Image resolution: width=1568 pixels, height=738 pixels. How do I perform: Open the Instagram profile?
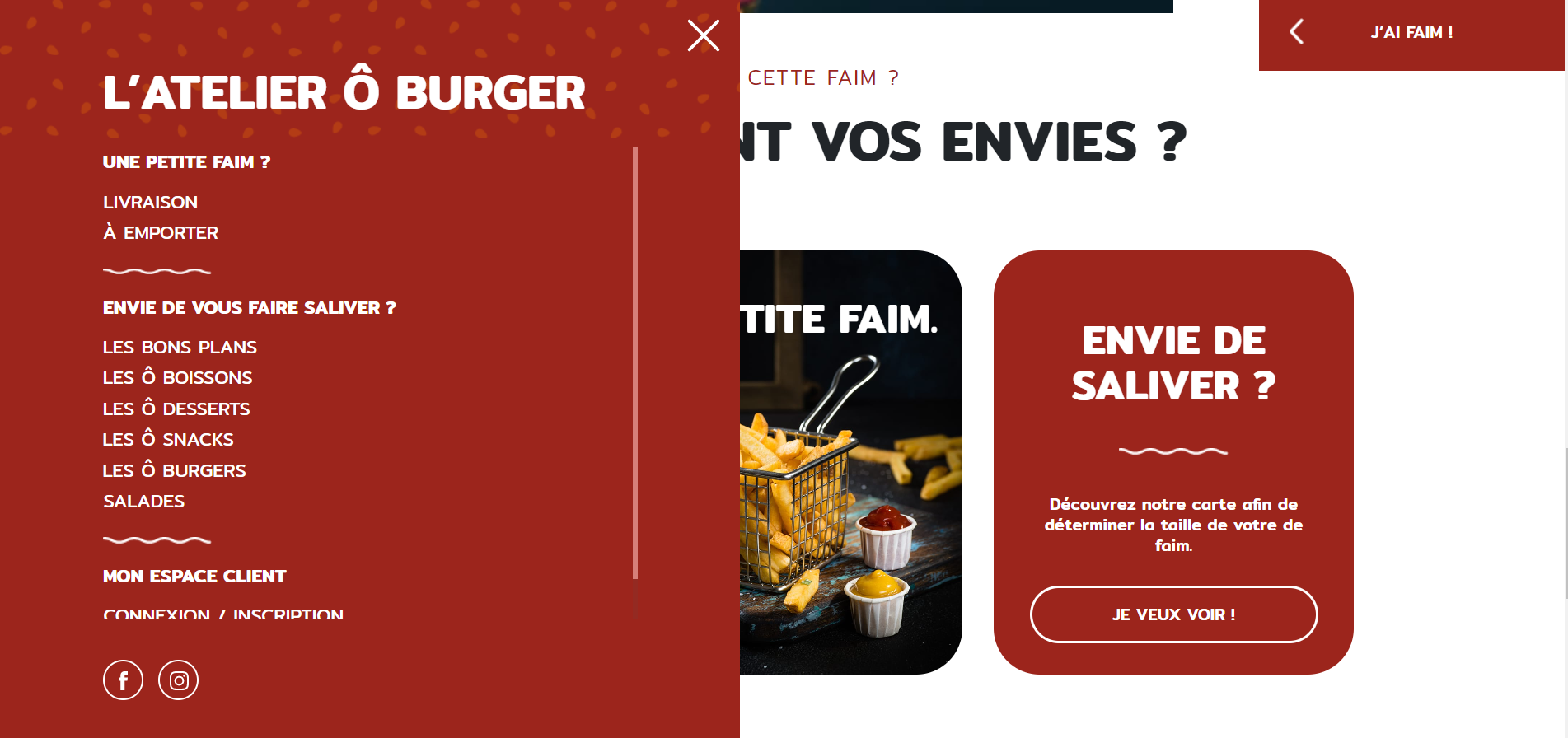tap(178, 680)
